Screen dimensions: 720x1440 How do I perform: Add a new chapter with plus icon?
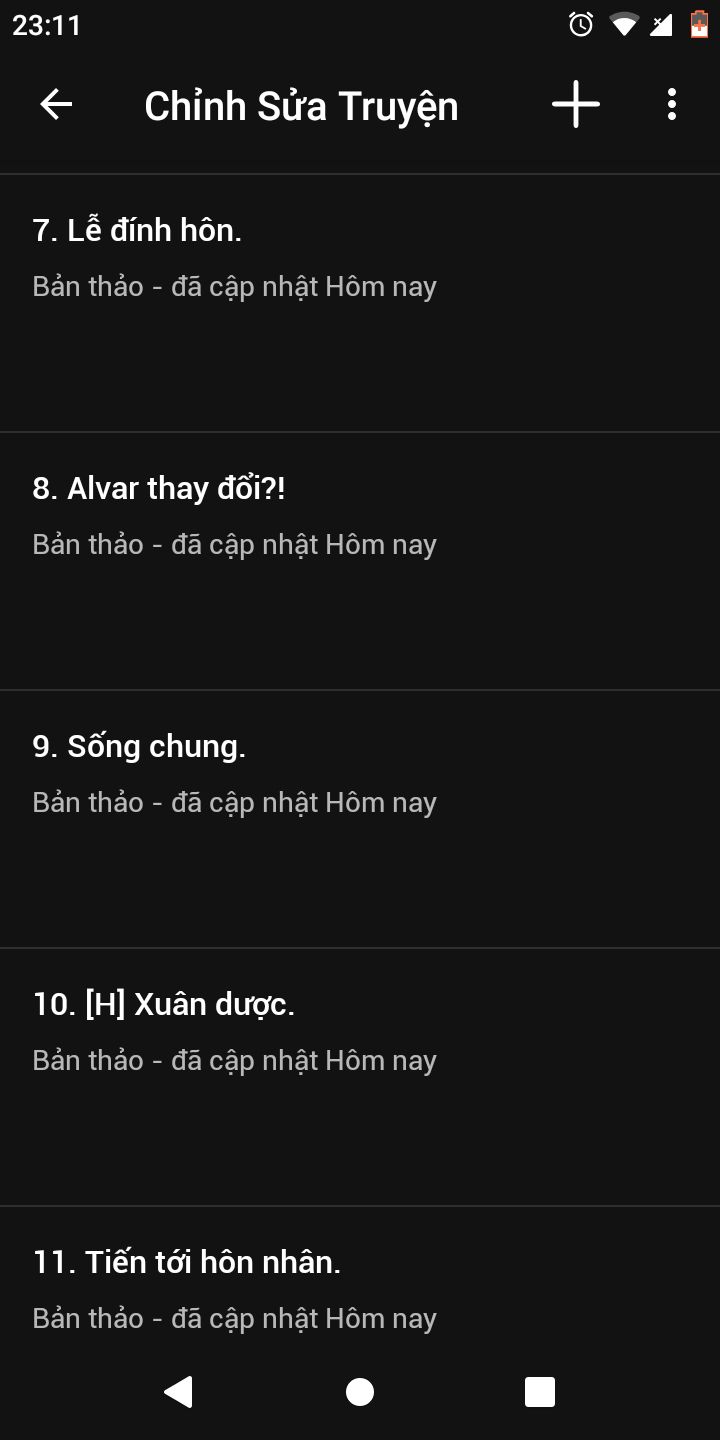[x=576, y=104]
